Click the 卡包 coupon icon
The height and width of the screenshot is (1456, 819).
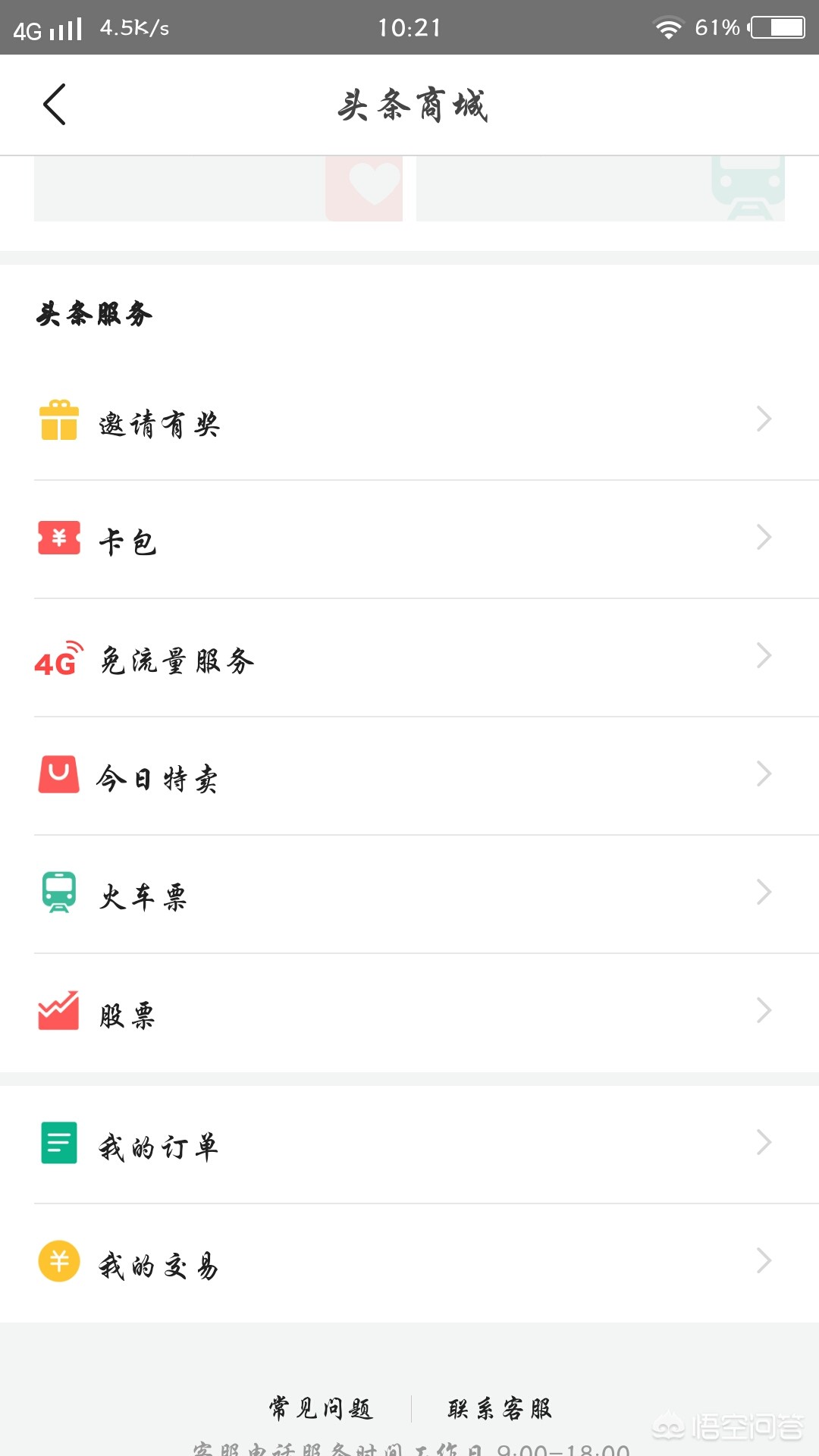tap(58, 539)
